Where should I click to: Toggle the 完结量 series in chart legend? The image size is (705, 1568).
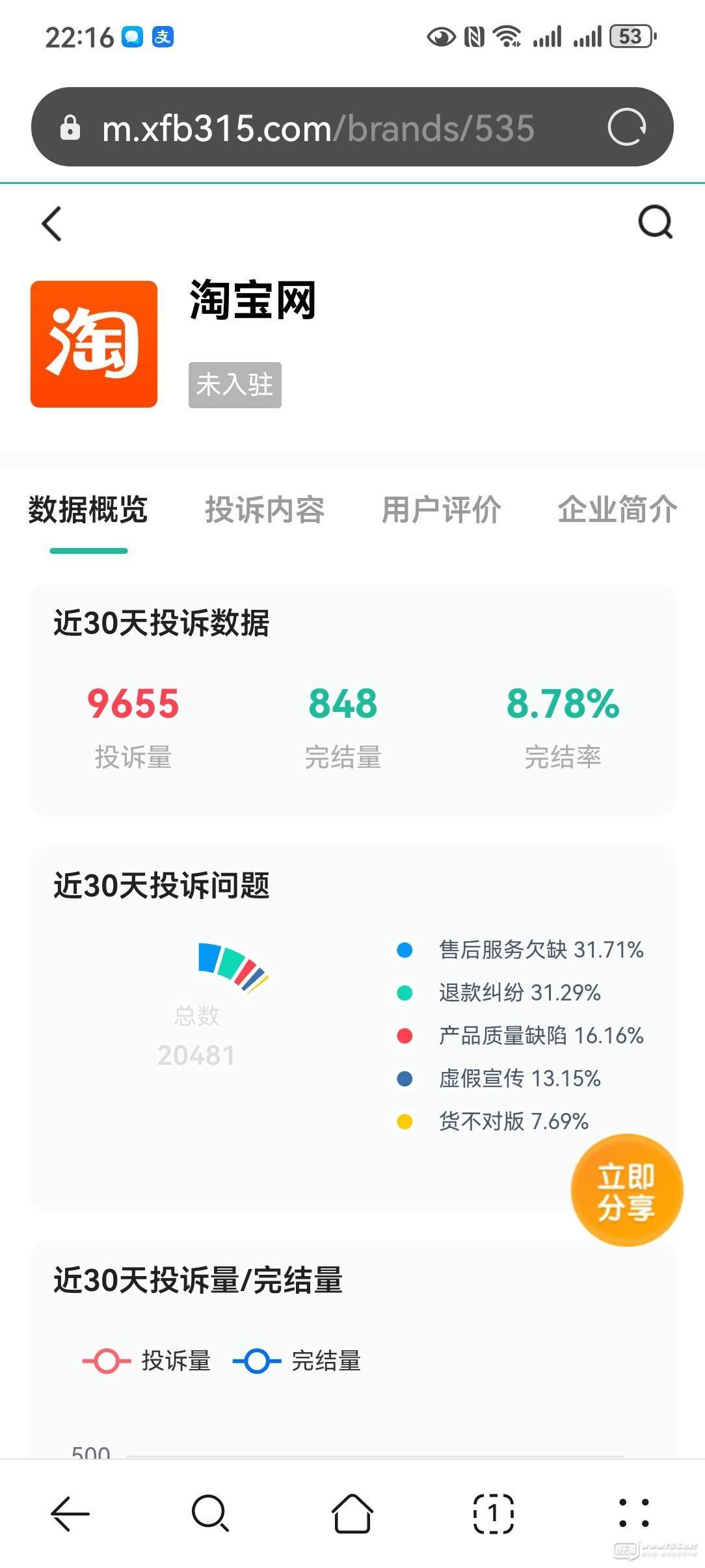[297, 1361]
